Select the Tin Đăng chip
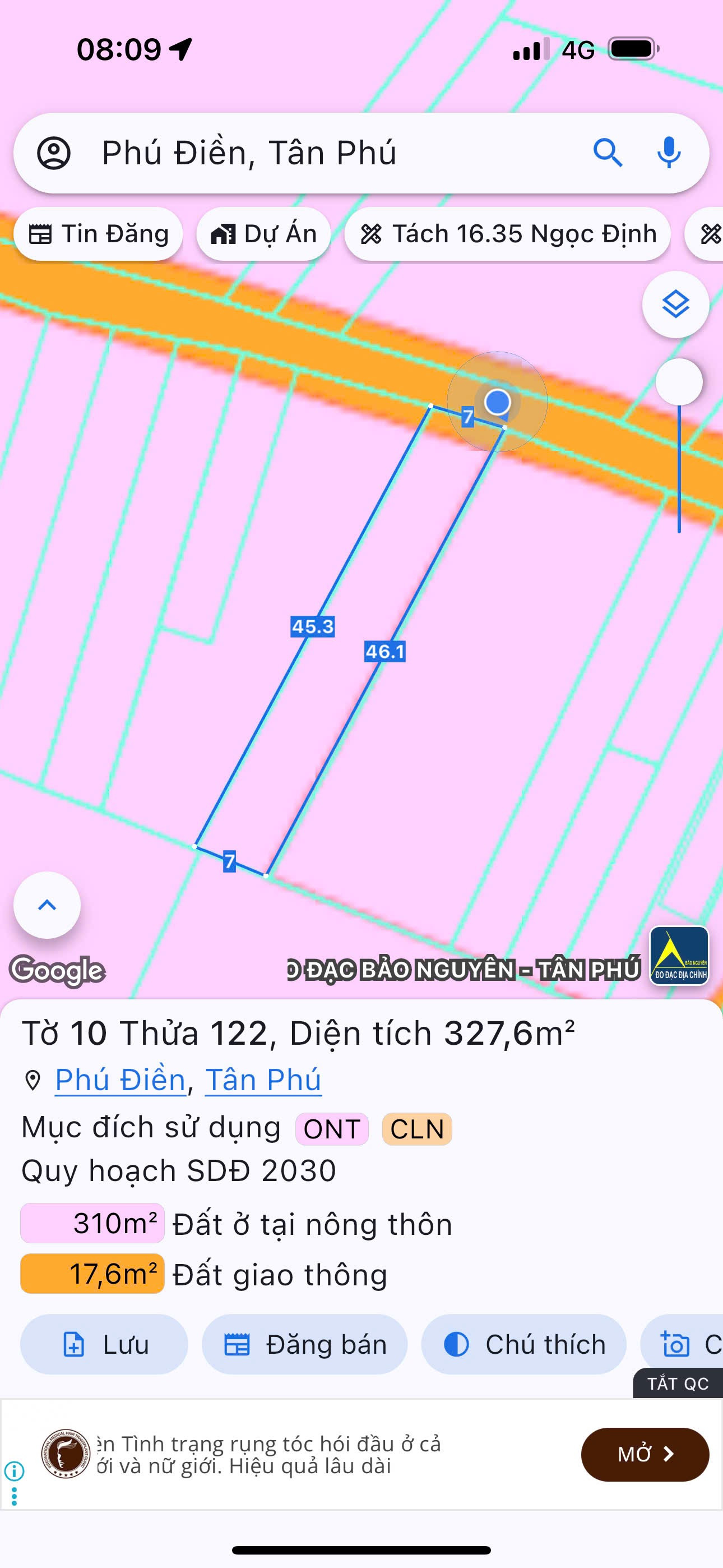 point(99,234)
